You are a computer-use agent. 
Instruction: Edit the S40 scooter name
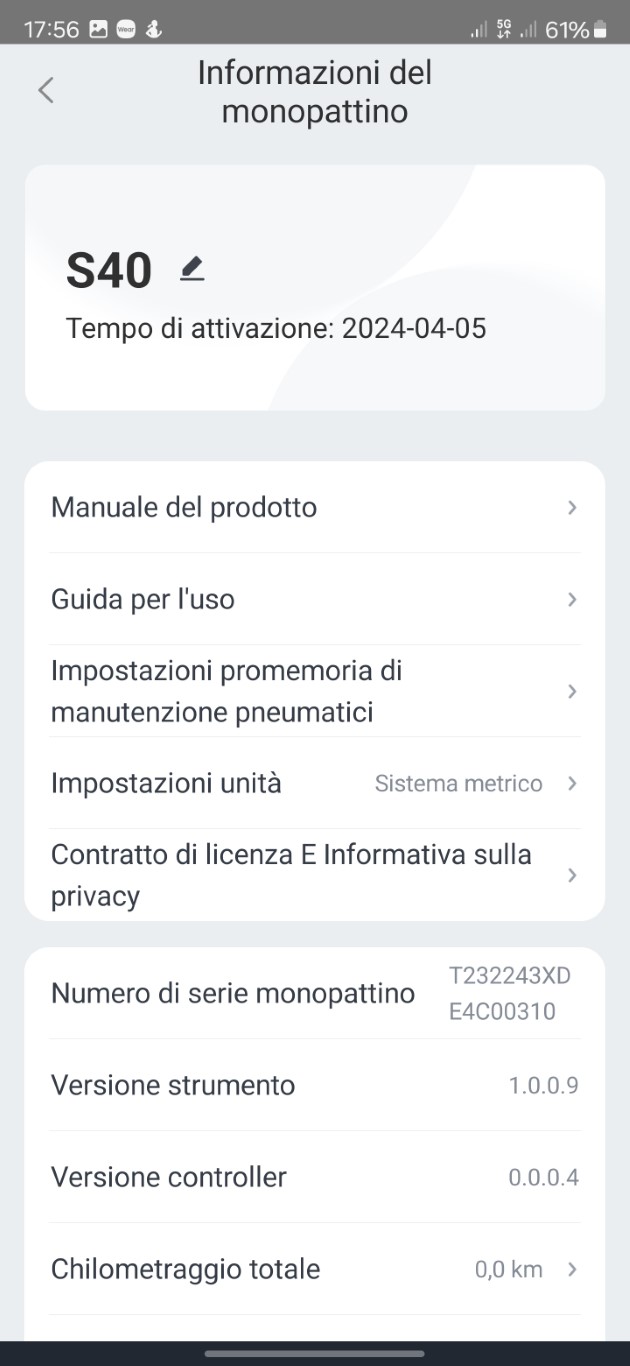click(192, 268)
